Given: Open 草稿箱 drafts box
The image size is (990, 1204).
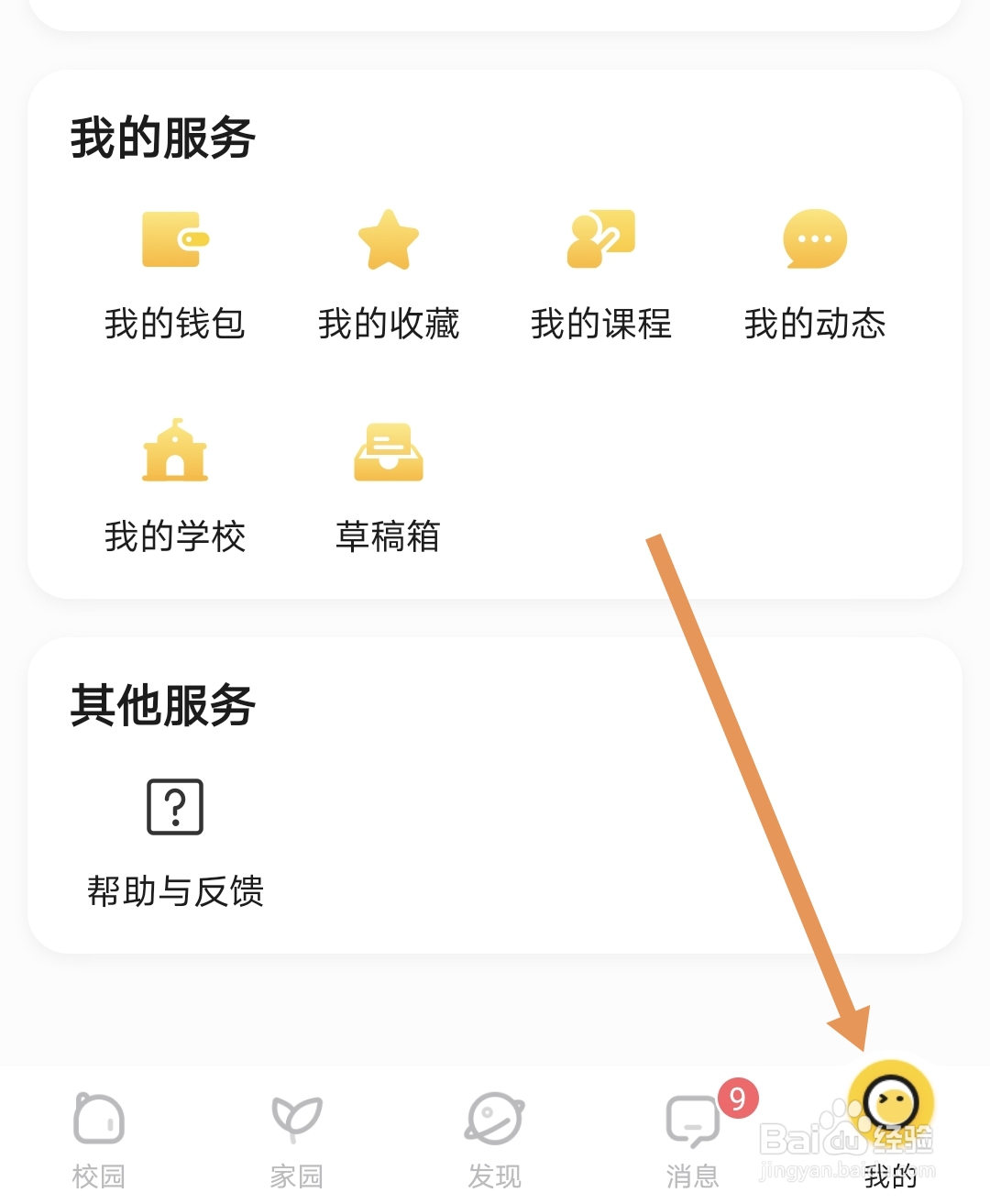Looking at the screenshot, I should click(x=388, y=485).
